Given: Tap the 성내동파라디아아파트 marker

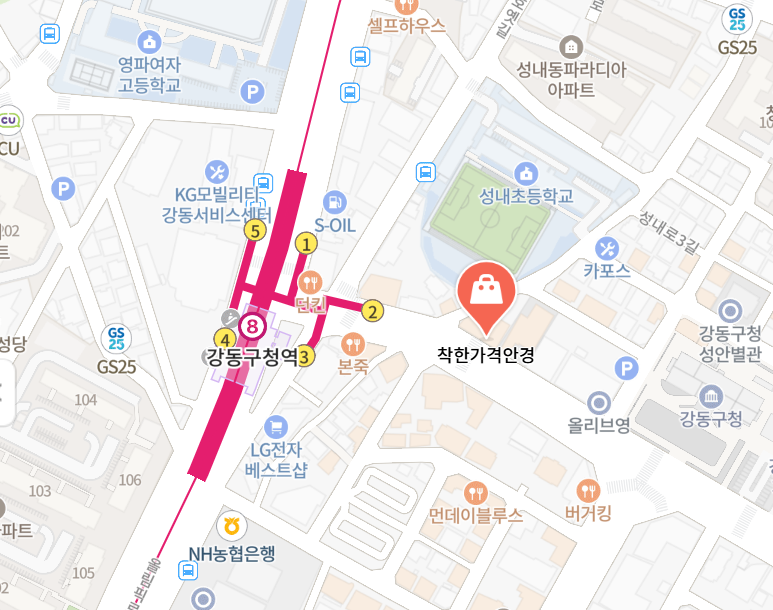Looking at the screenshot, I should tap(571, 46).
